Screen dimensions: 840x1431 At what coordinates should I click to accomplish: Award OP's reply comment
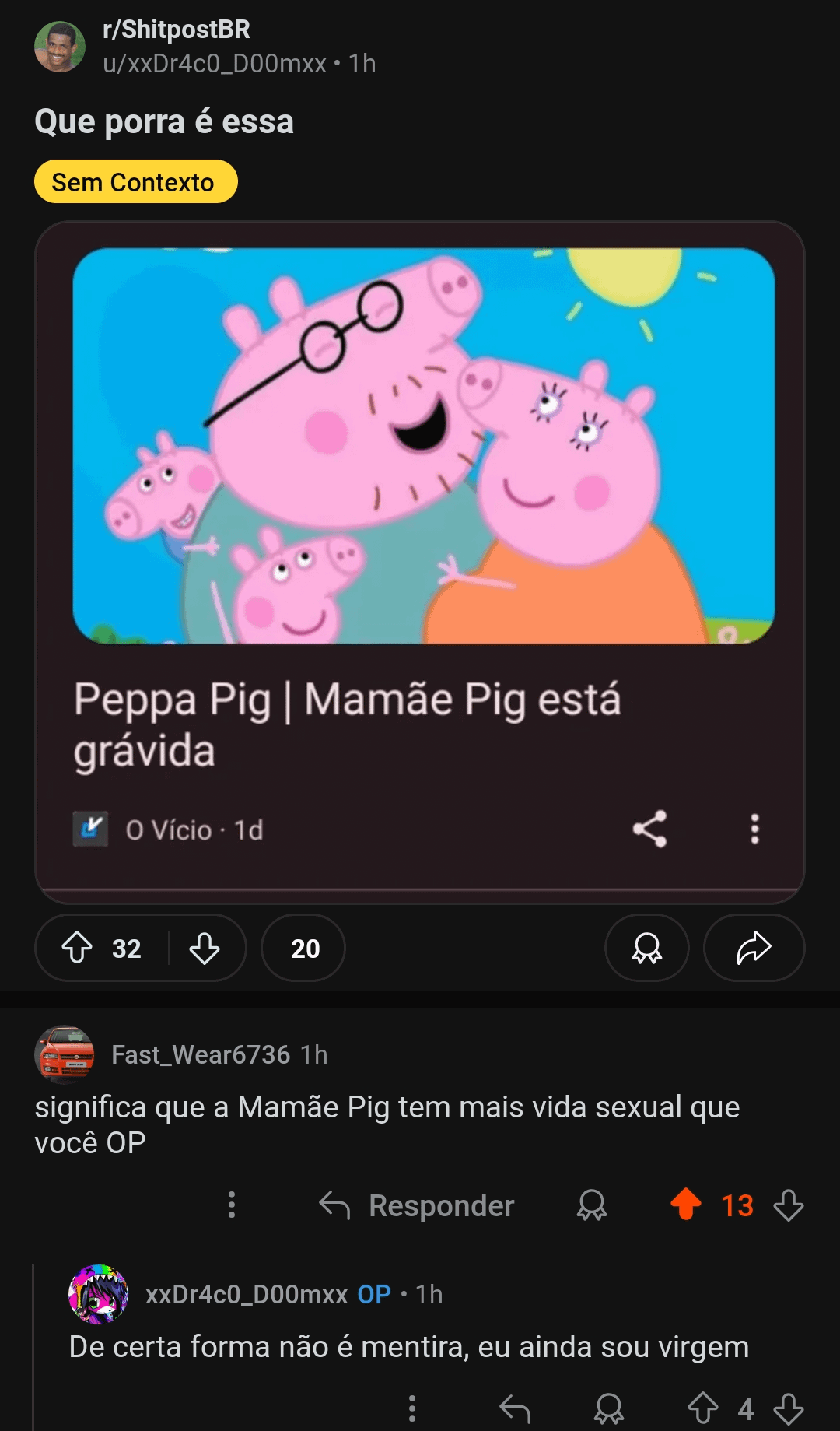pos(609,1408)
